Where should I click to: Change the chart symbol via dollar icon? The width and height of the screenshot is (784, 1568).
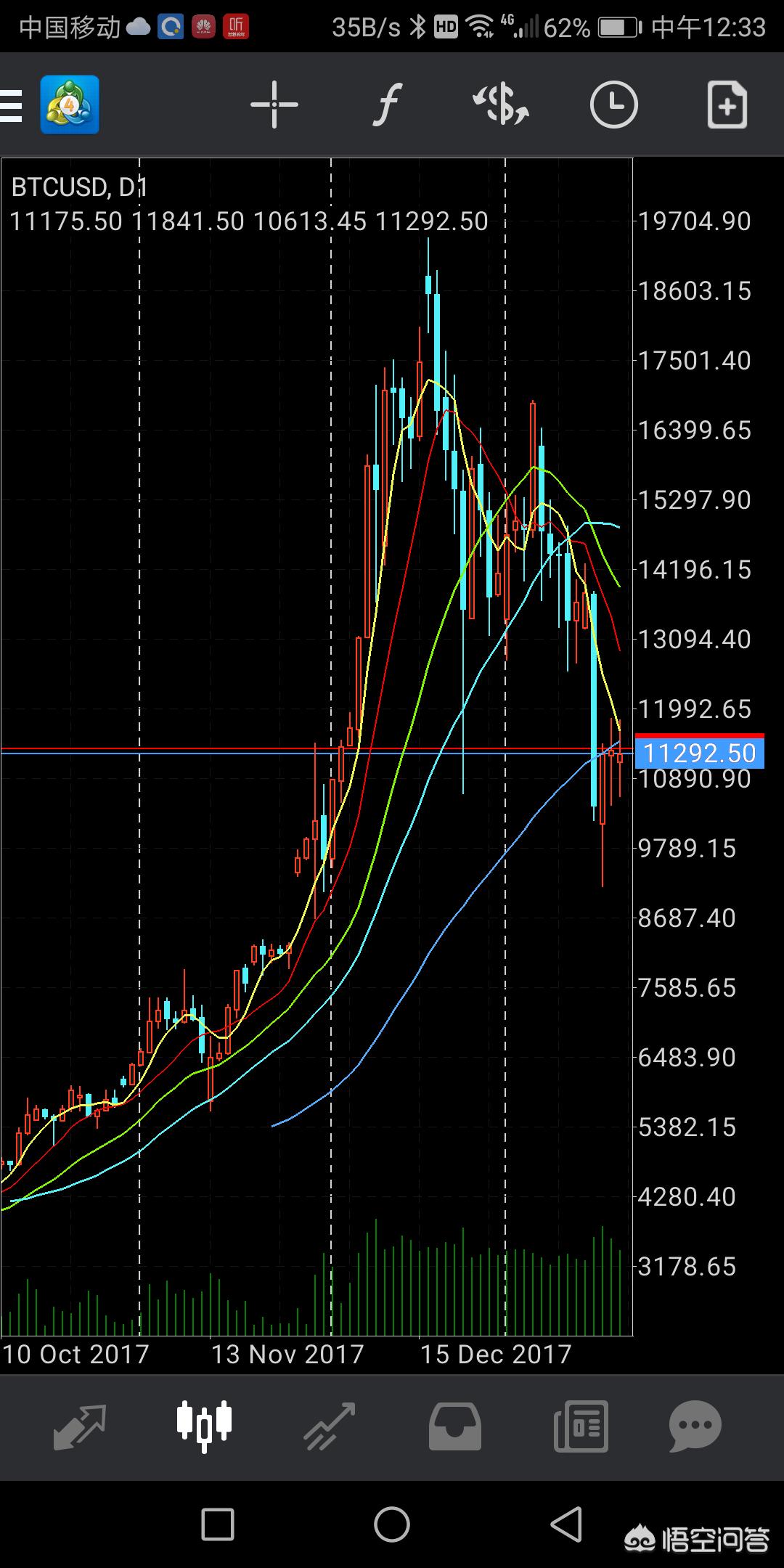(501, 105)
